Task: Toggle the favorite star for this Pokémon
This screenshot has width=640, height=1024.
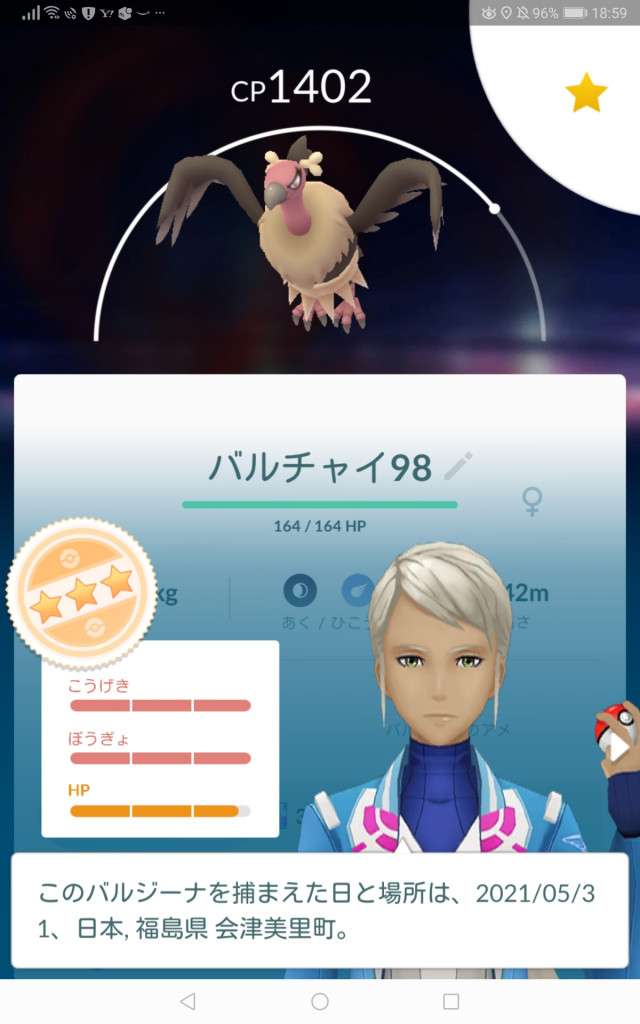Action: [586, 94]
